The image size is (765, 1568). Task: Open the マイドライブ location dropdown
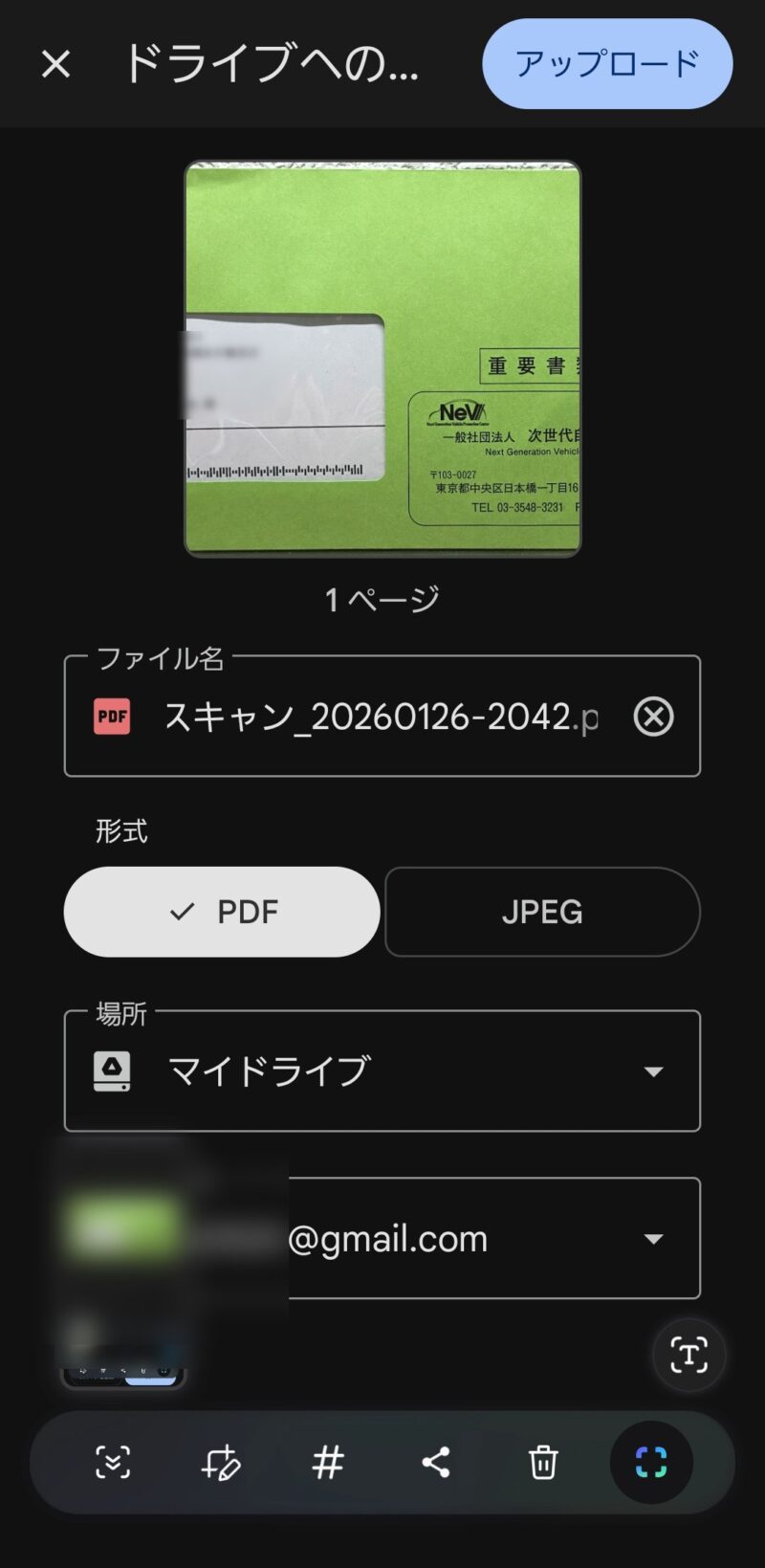pyautogui.click(x=382, y=1071)
